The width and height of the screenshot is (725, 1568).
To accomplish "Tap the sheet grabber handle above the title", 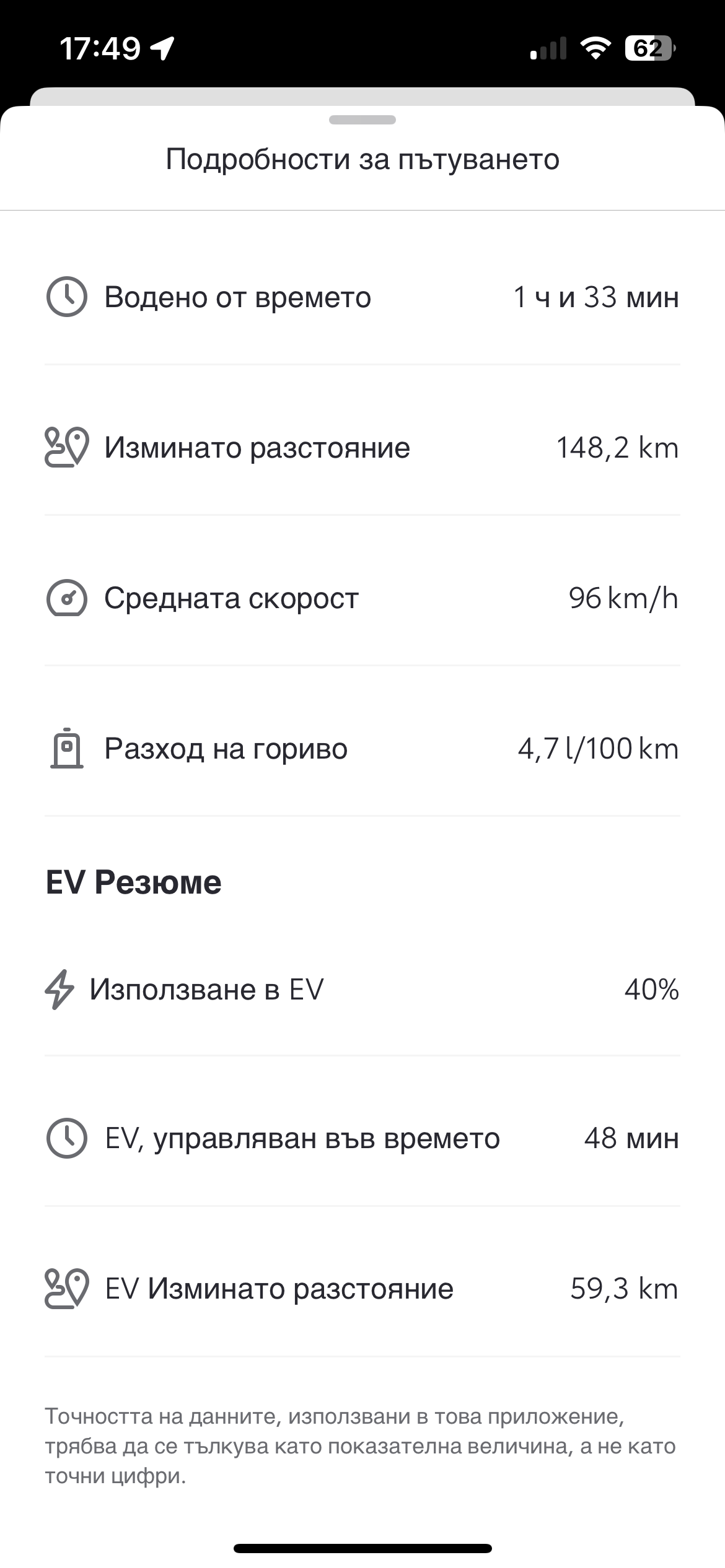I will [362, 120].
